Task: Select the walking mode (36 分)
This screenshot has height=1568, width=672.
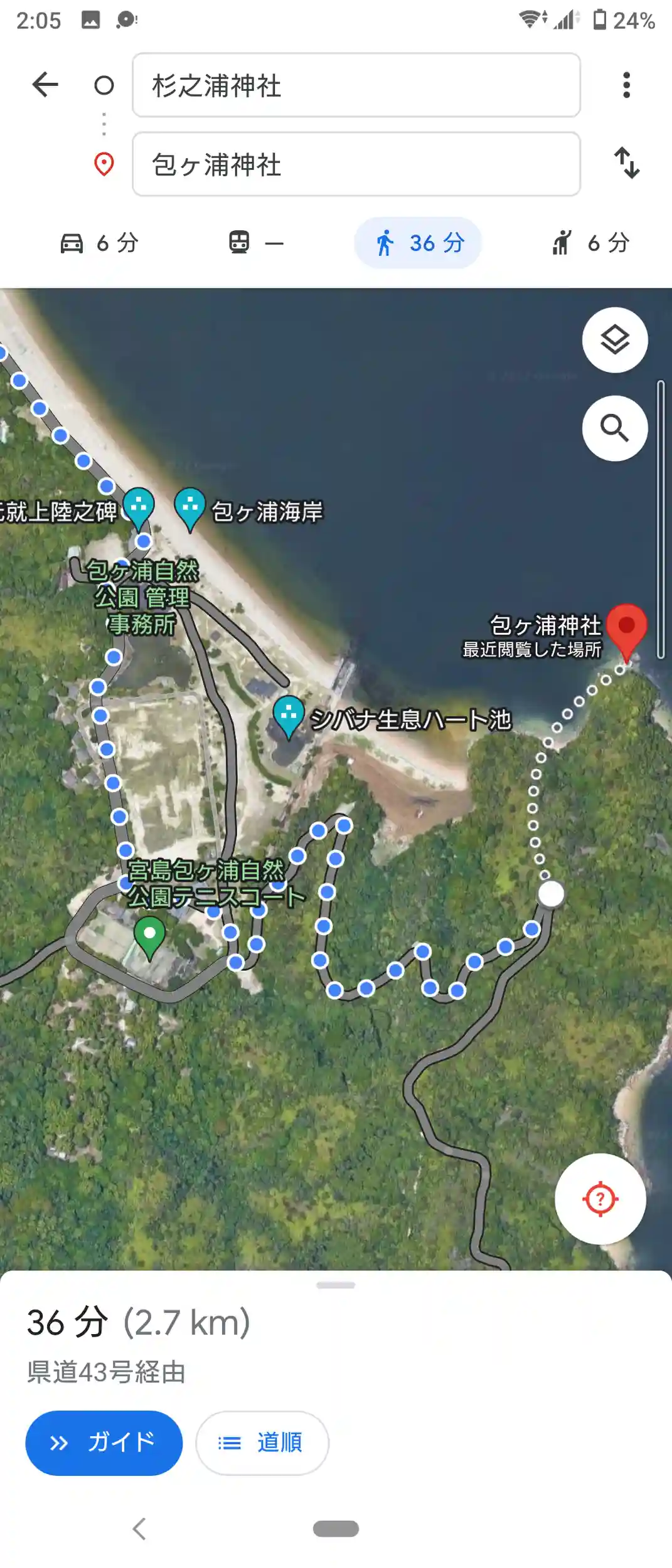Action: (418, 243)
